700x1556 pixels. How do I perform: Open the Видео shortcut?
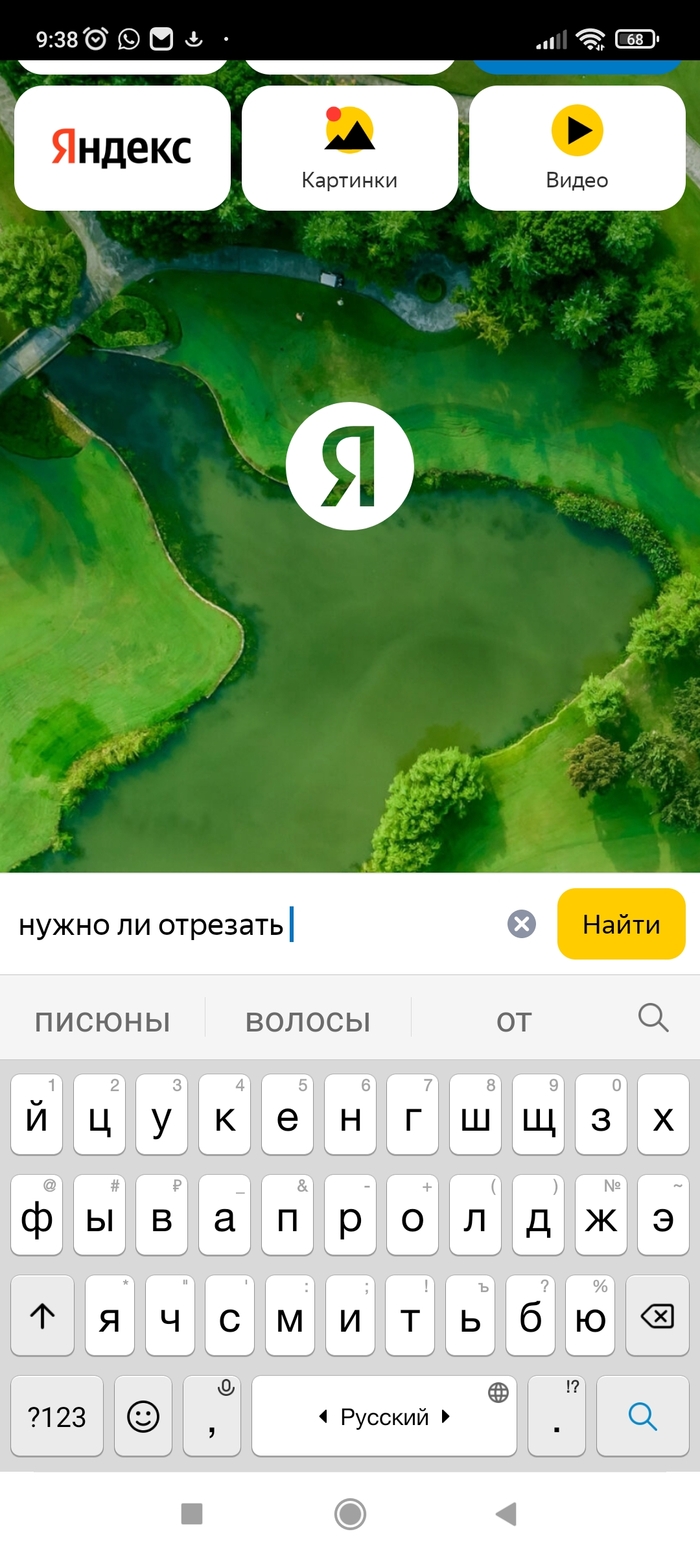(x=577, y=148)
